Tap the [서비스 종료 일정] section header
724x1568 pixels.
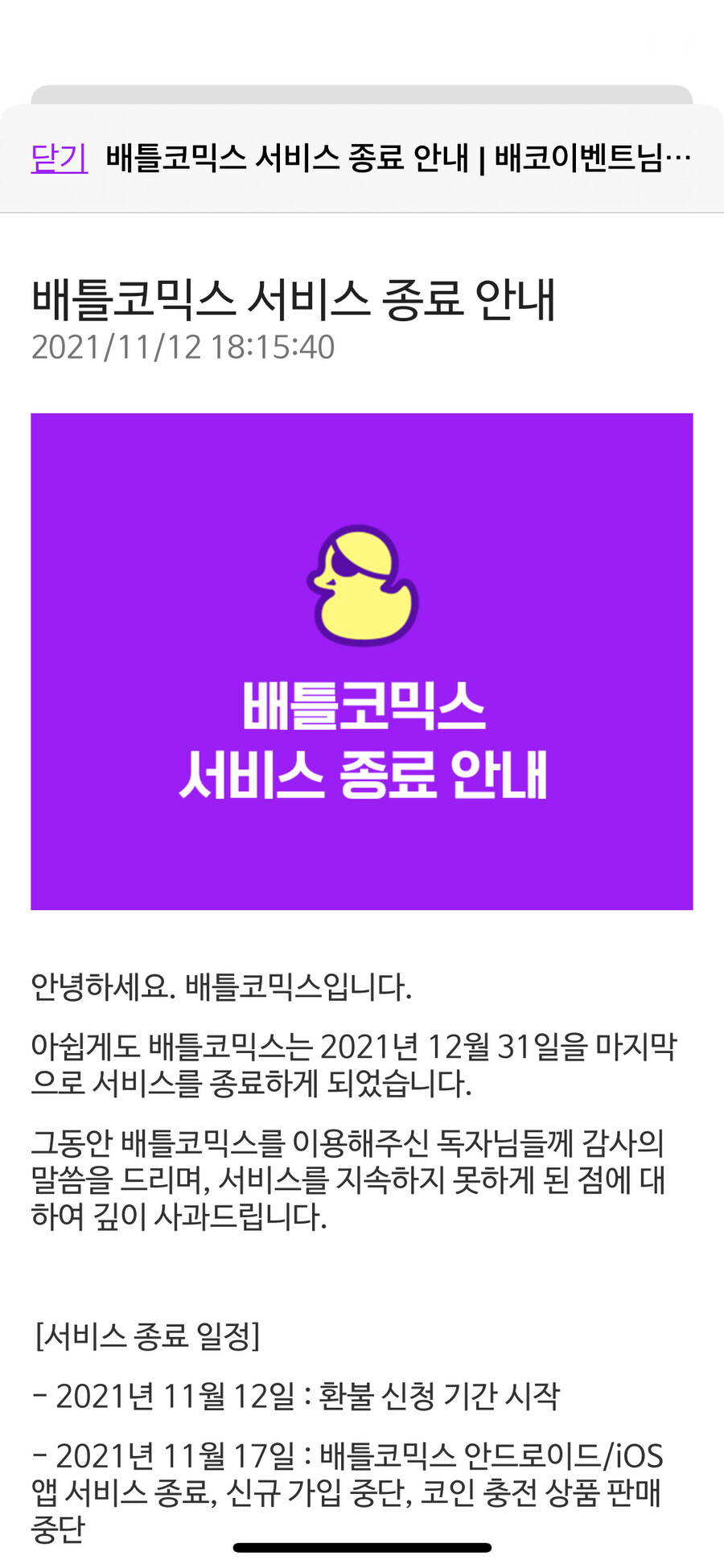coord(147,1335)
